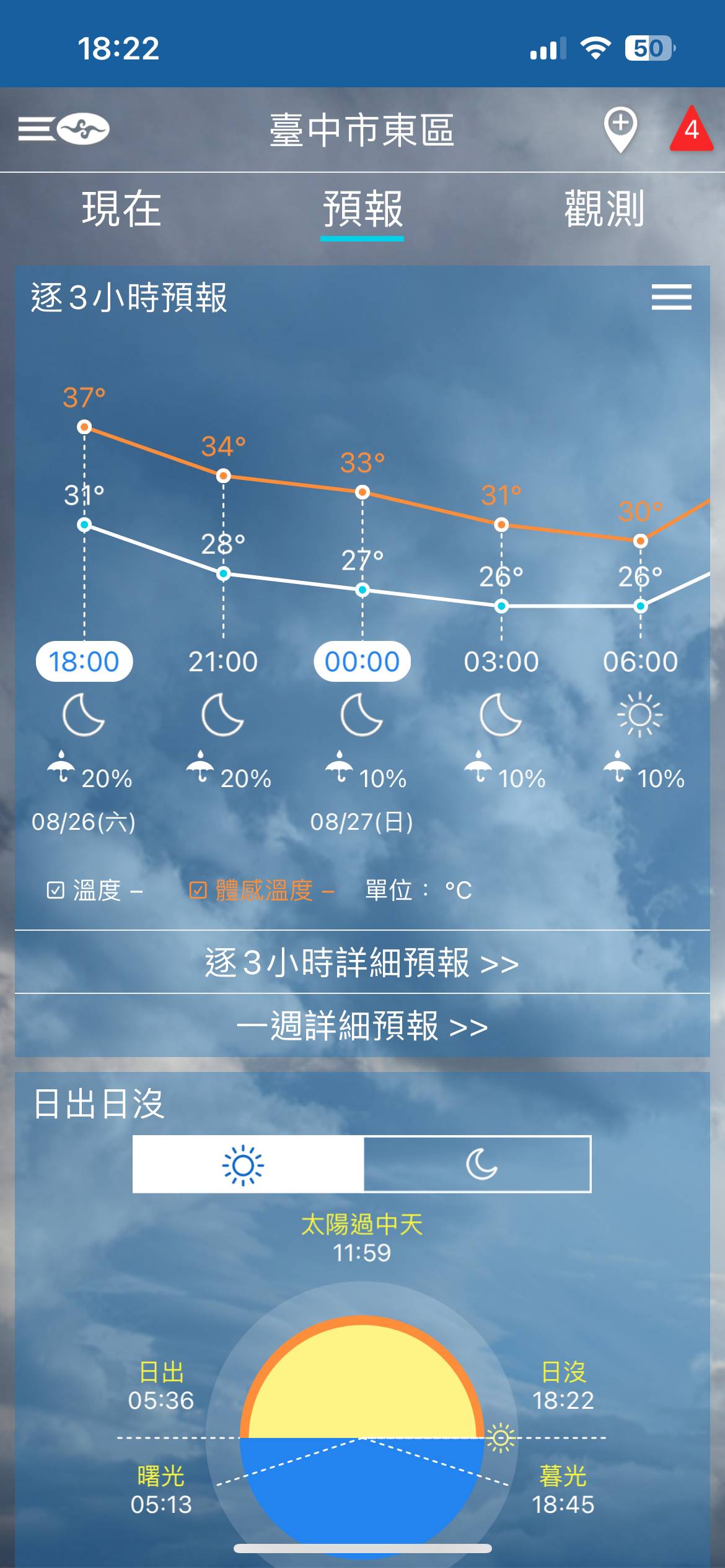Open 一週詳細預報 link

(362, 1026)
